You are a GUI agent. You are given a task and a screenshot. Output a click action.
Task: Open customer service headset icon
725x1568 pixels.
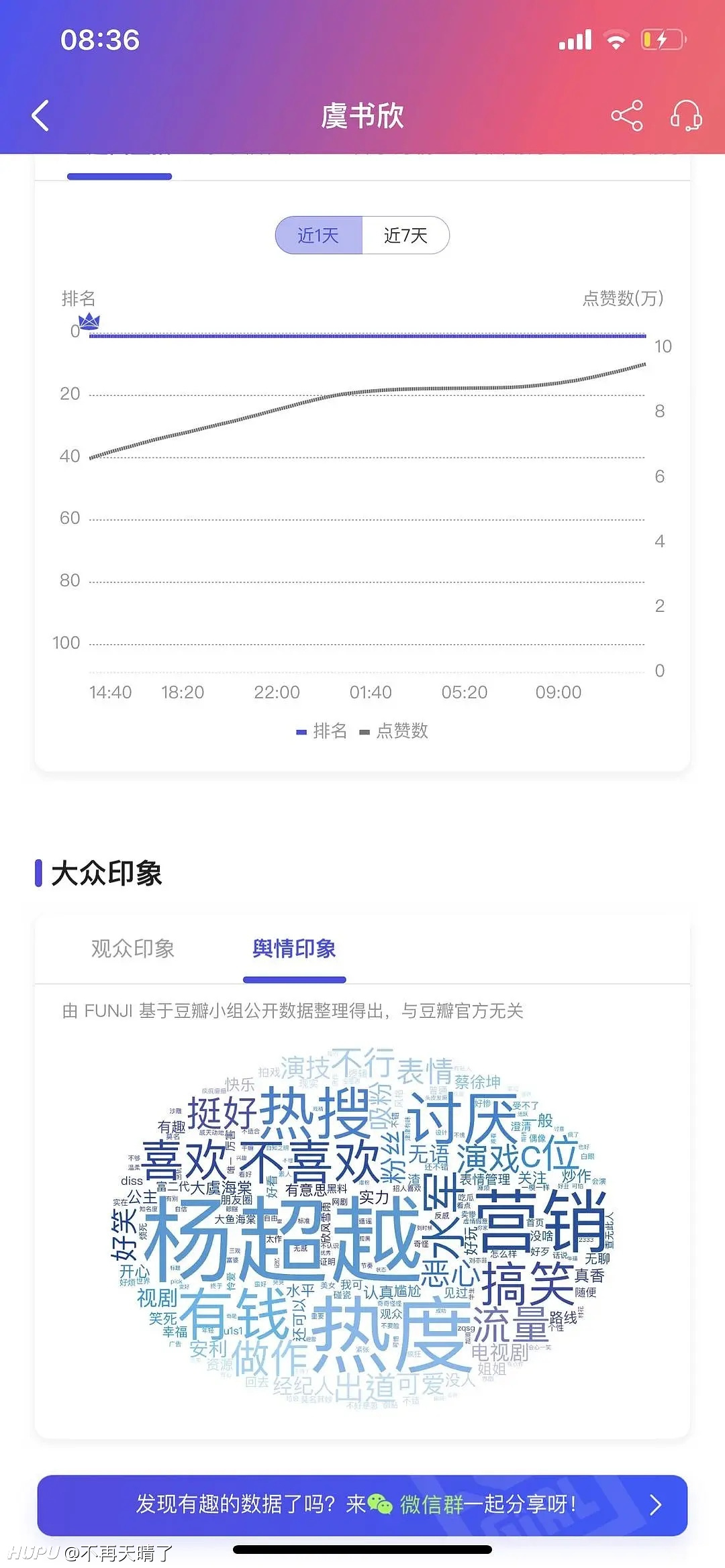pos(686,115)
